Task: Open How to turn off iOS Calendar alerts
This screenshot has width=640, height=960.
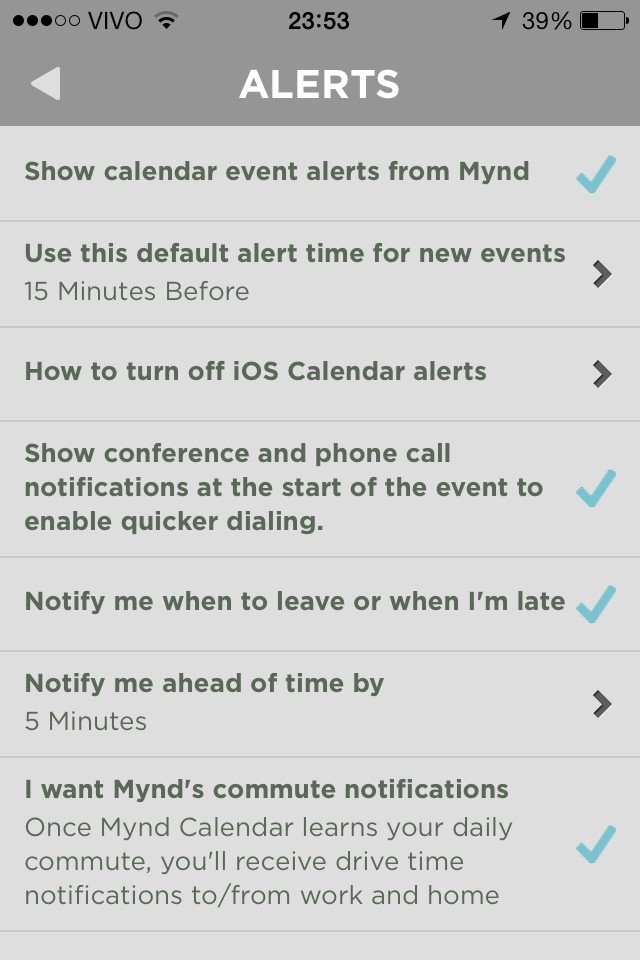Action: [x=320, y=373]
